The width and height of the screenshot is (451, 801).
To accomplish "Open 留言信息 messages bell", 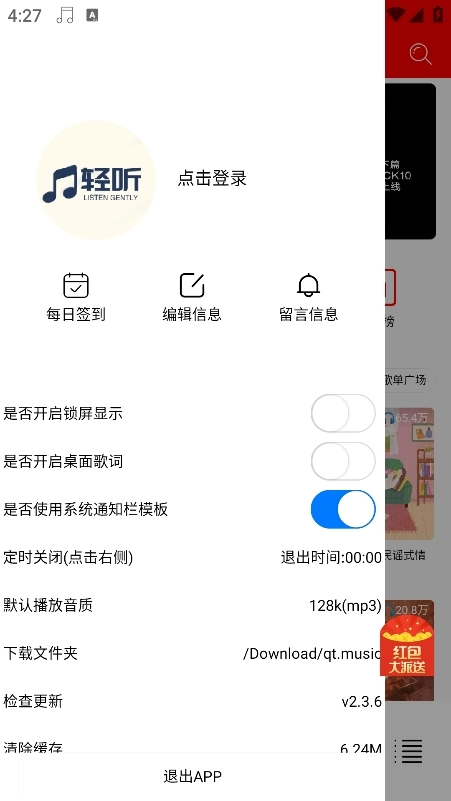I will point(308,297).
